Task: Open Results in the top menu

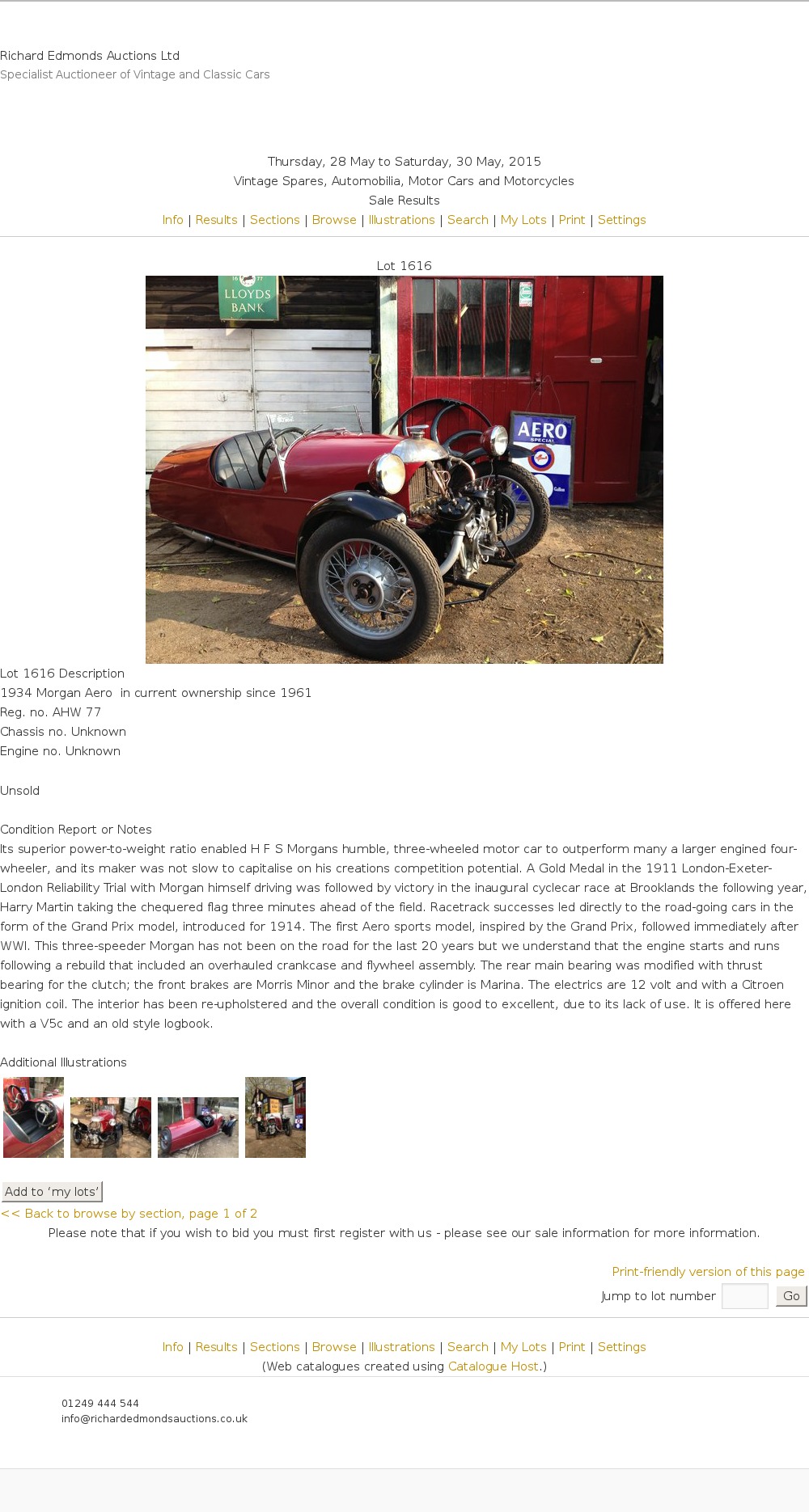Action: 216,220
